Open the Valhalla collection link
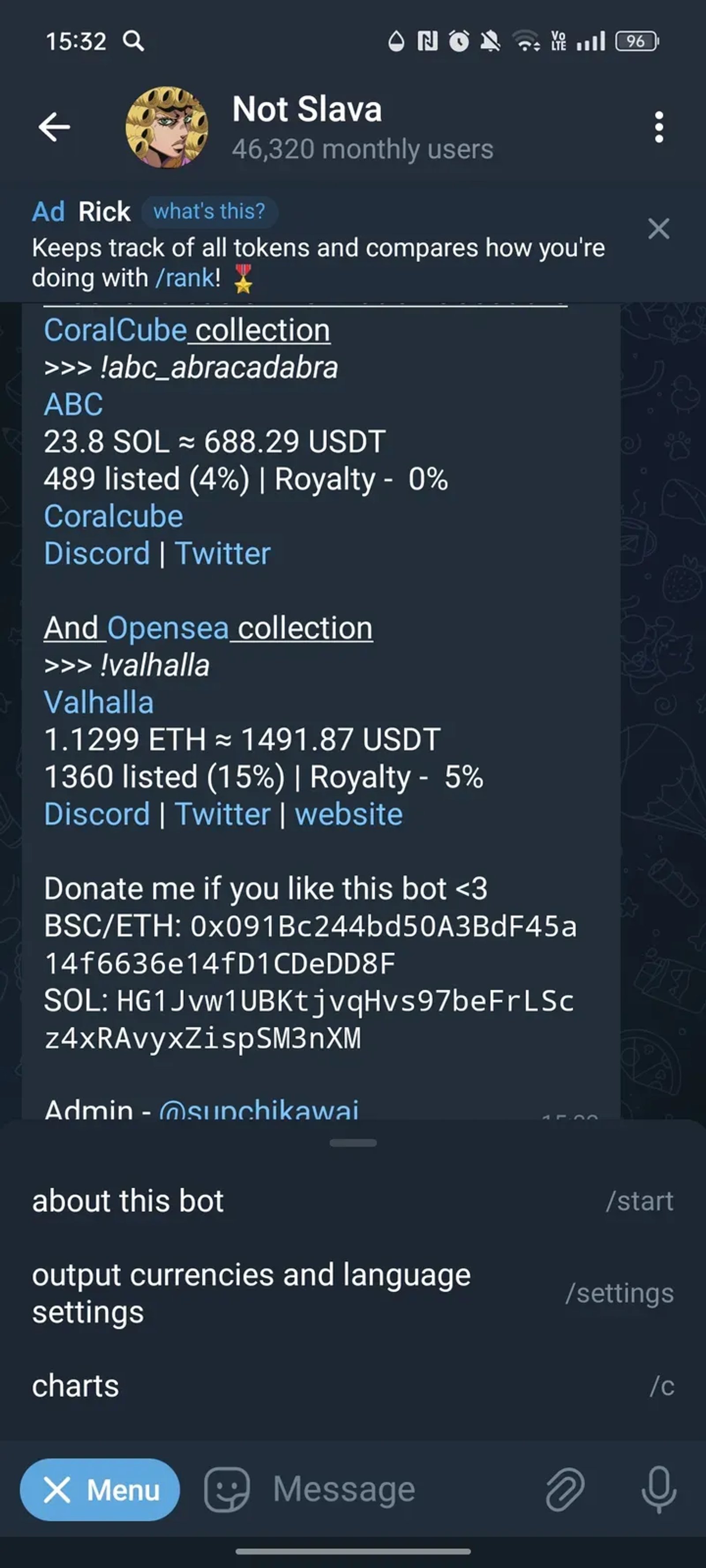Viewport: 706px width, 1568px height. coord(99,702)
